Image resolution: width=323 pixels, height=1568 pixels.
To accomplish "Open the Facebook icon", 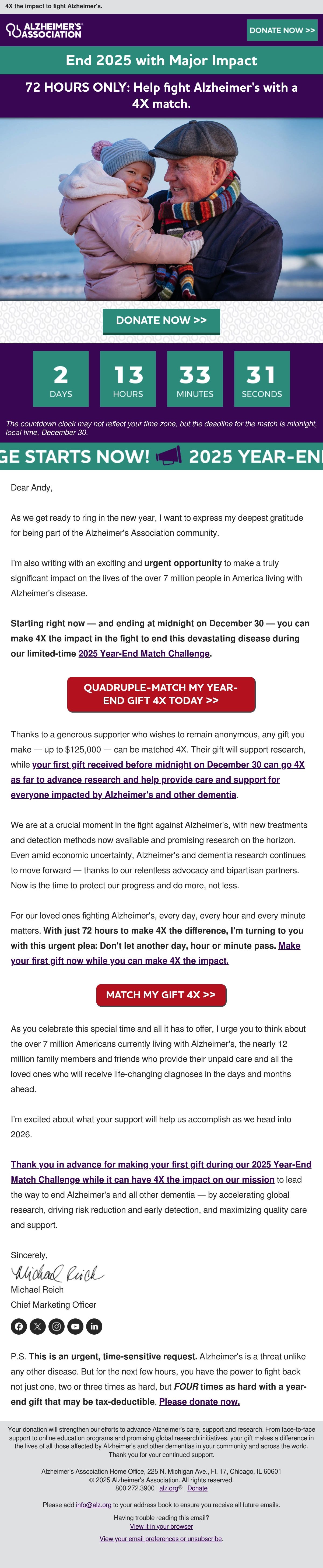I will point(19,1326).
